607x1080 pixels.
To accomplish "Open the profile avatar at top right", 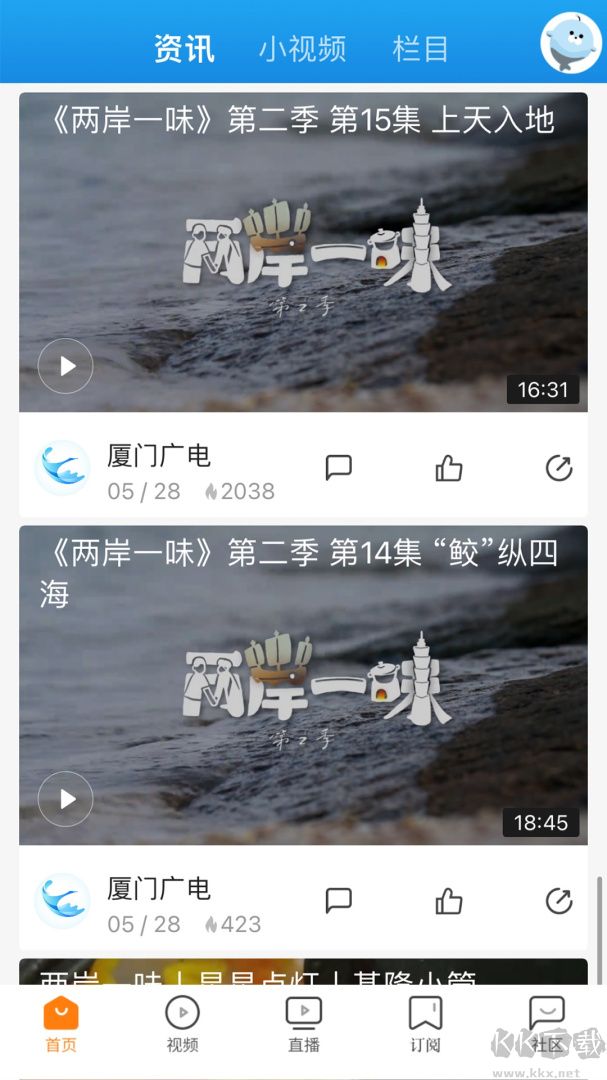I will click(570, 43).
